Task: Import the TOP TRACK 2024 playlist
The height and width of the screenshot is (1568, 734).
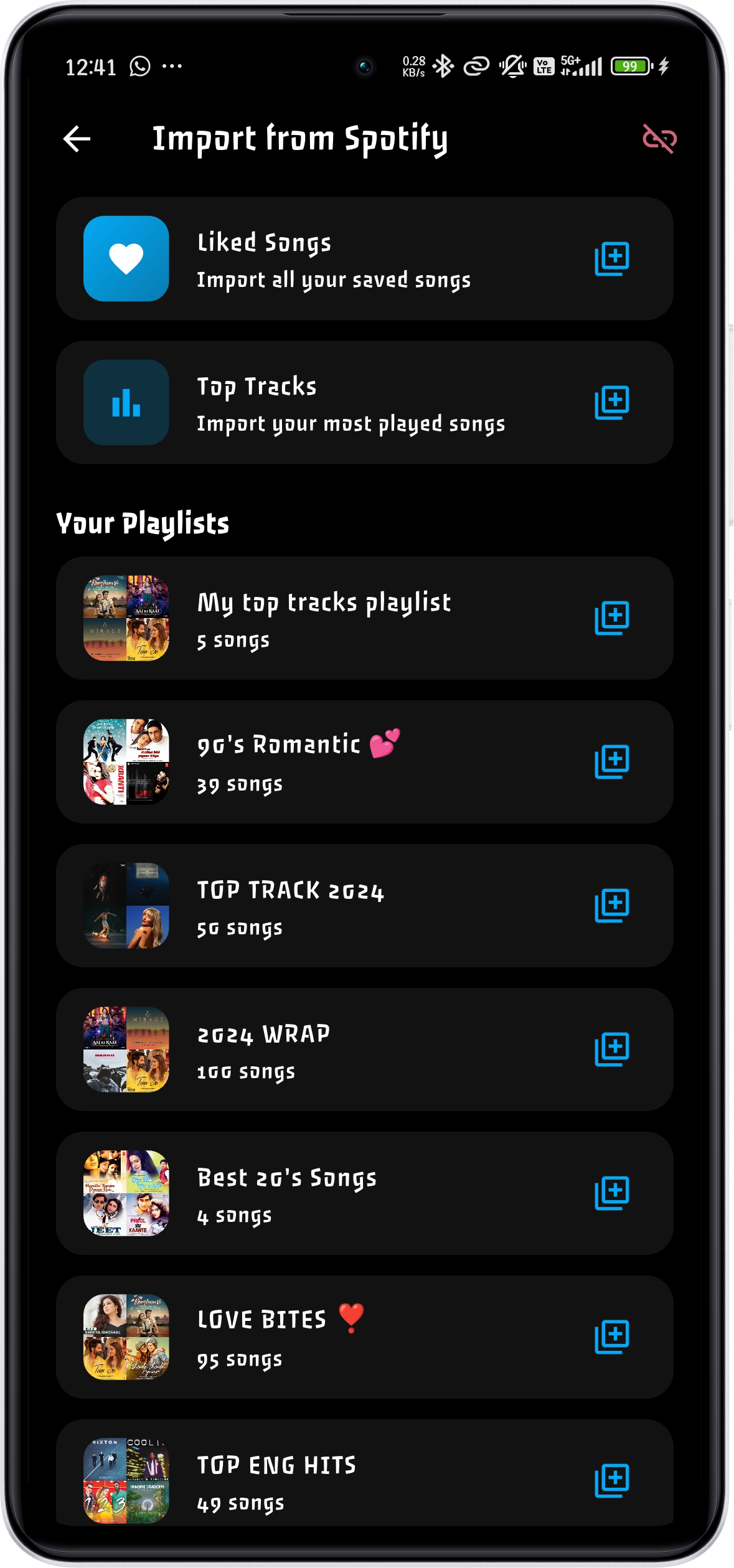Action: click(x=612, y=906)
